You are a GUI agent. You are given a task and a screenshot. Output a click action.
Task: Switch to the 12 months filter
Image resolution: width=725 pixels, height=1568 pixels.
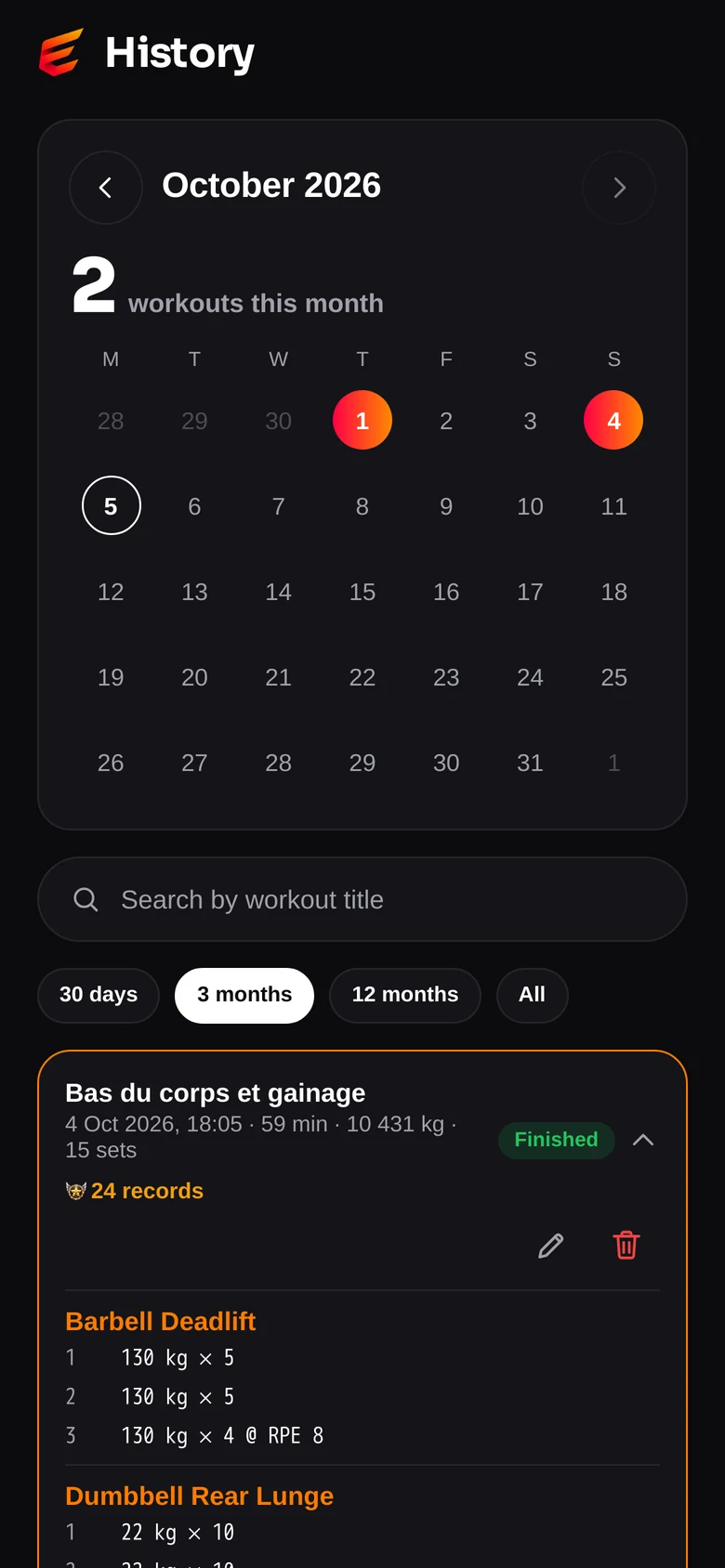[x=405, y=995]
